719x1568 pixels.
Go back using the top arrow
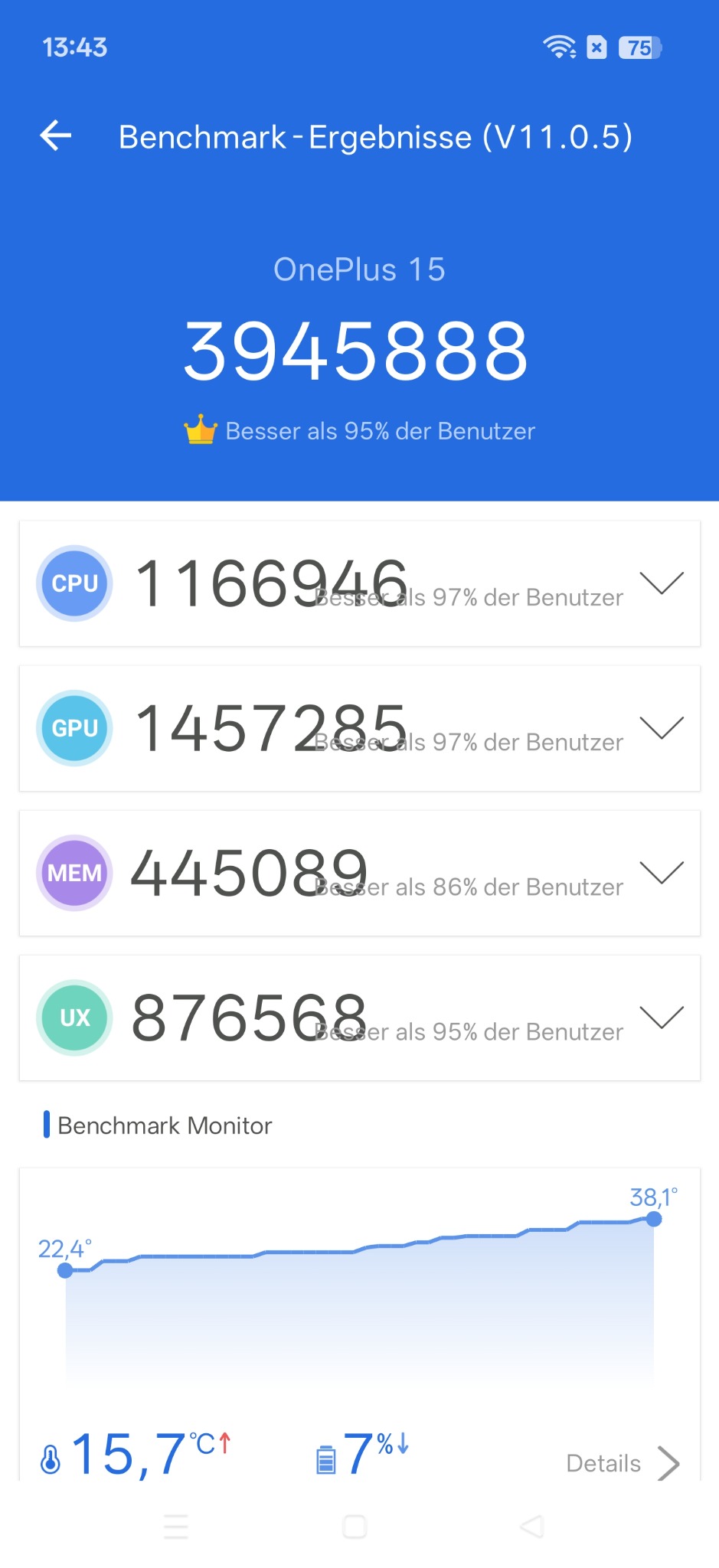click(56, 136)
